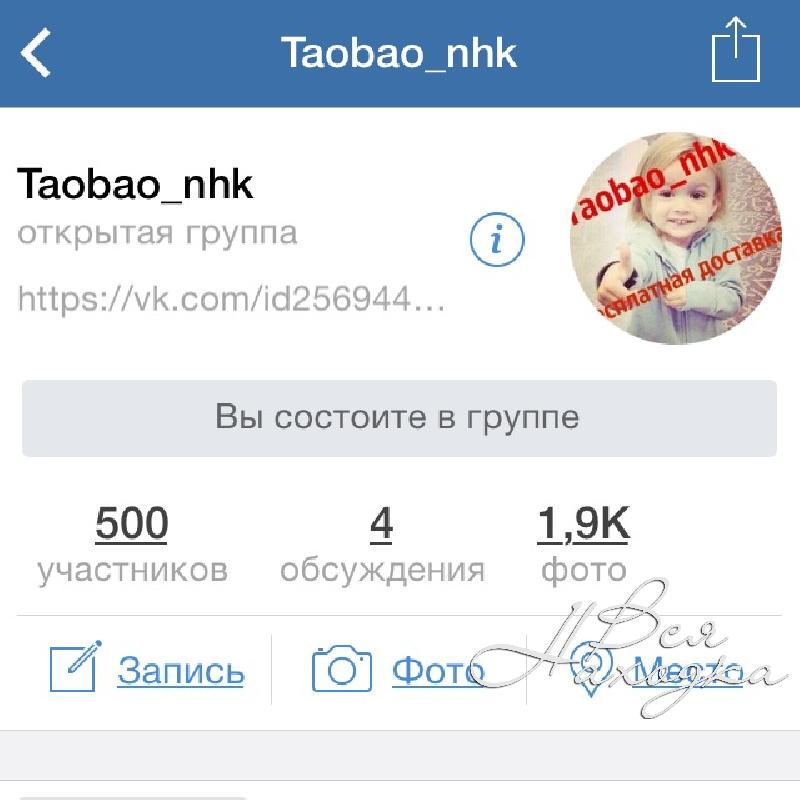Create a new Запись post

click(x=148, y=669)
